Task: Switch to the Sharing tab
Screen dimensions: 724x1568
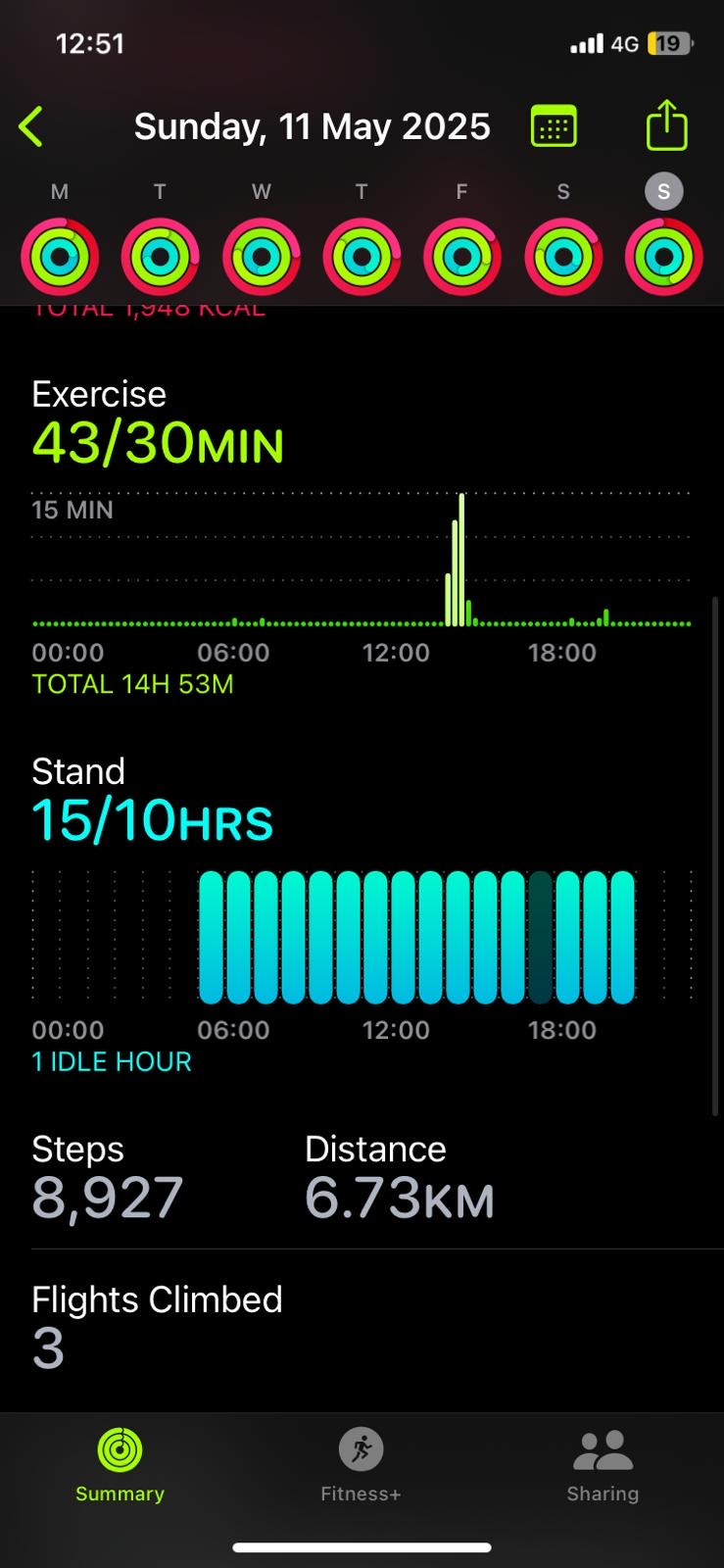Action: point(603,1466)
